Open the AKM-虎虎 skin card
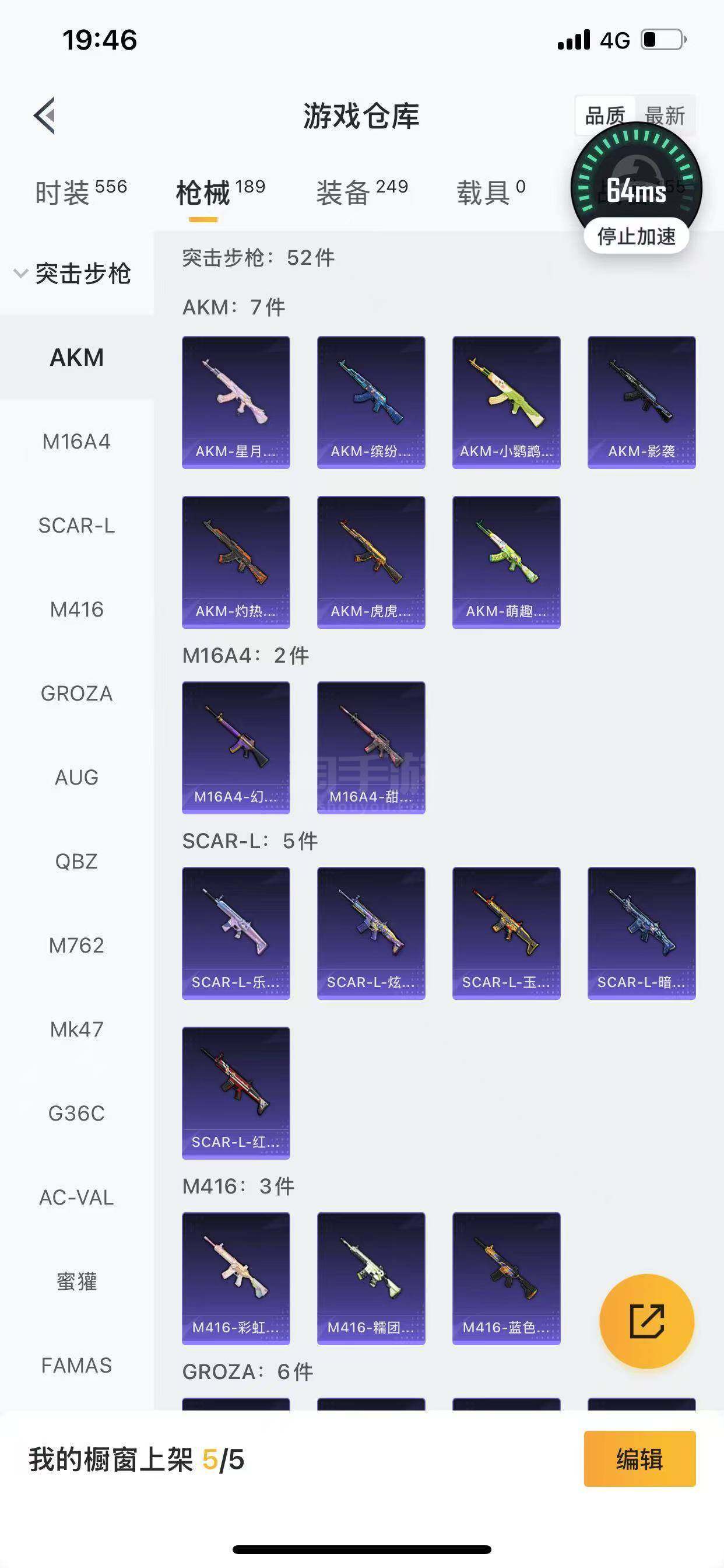 (x=371, y=562)
